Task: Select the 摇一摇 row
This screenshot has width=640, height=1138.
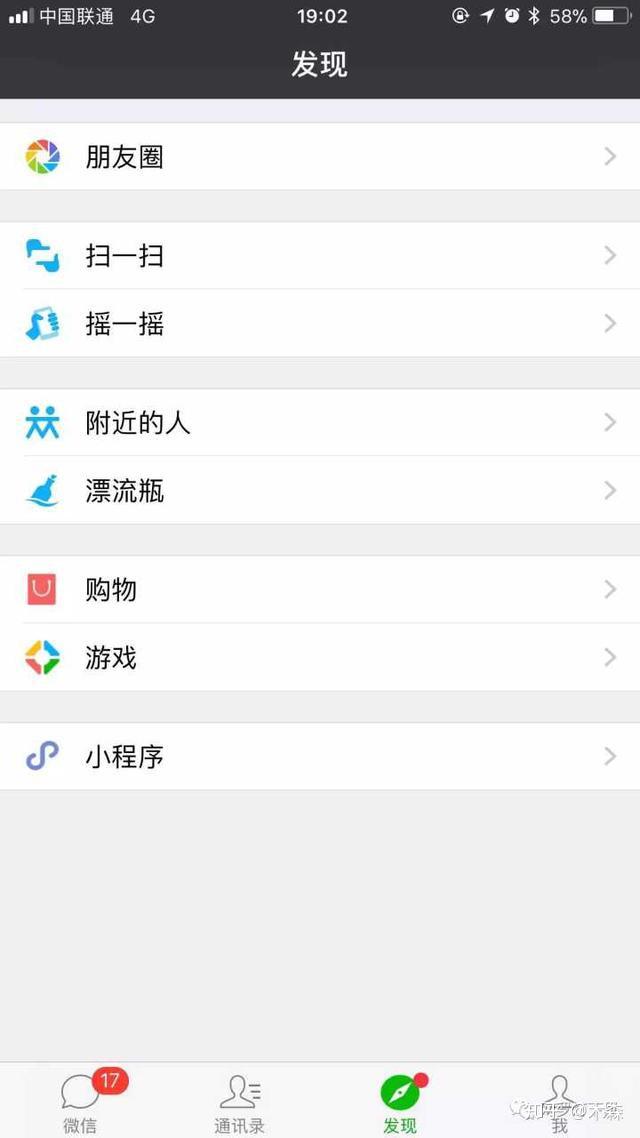Action: click(320, 323)
